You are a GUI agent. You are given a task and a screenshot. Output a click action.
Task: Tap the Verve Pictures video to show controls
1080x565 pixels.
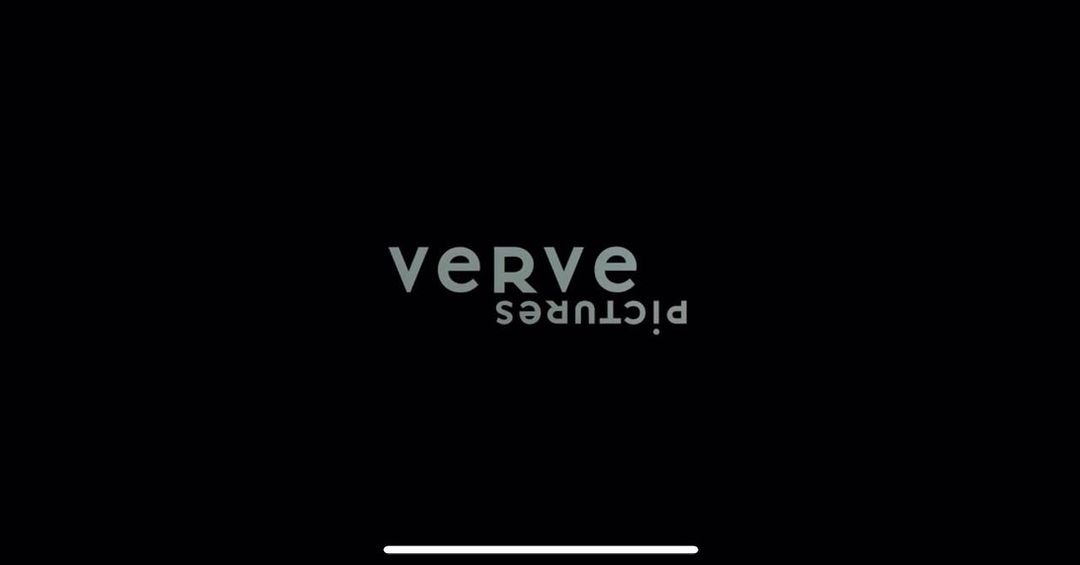(539, 284)
